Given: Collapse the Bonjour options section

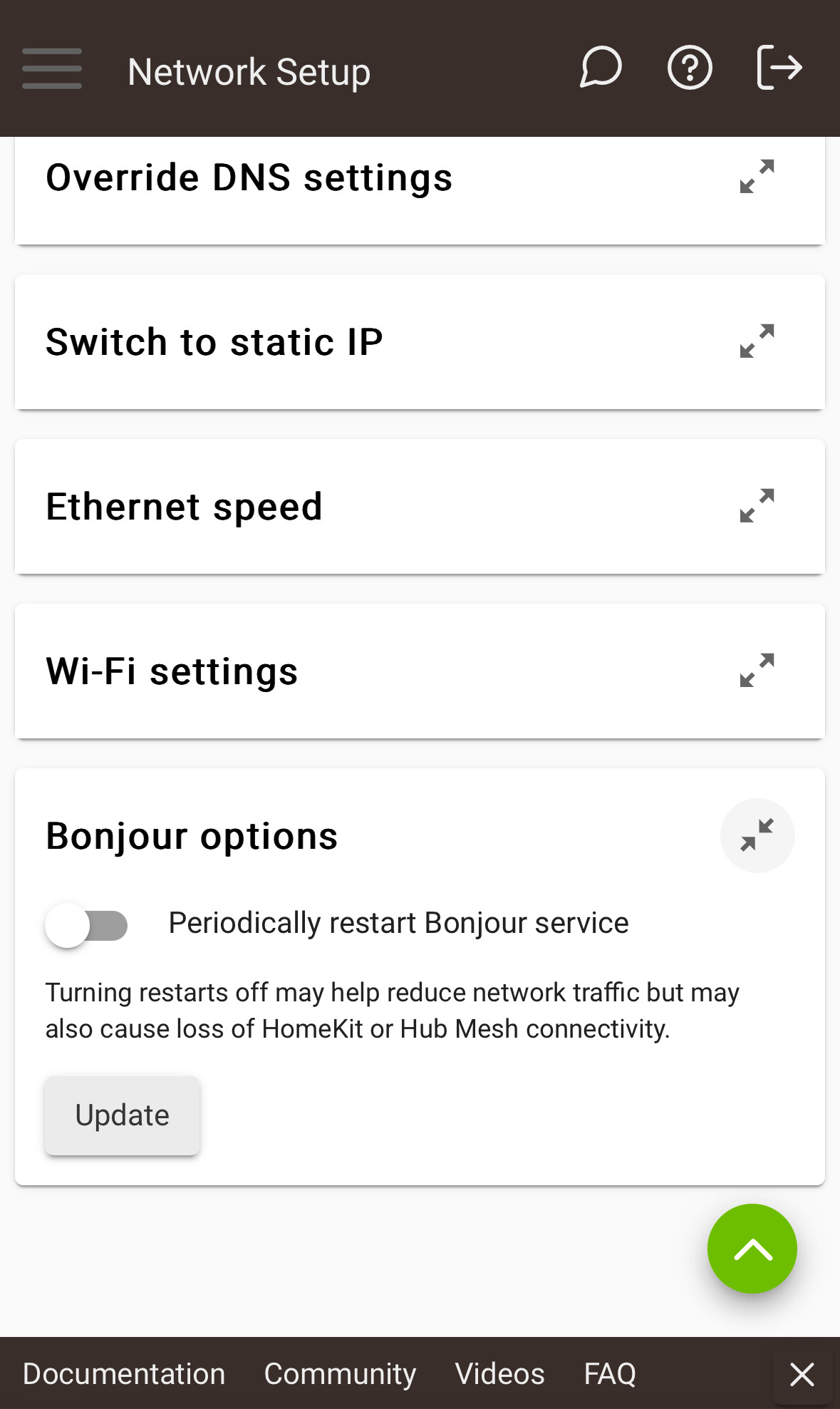Looking at the screenshot, I should 757,835.
